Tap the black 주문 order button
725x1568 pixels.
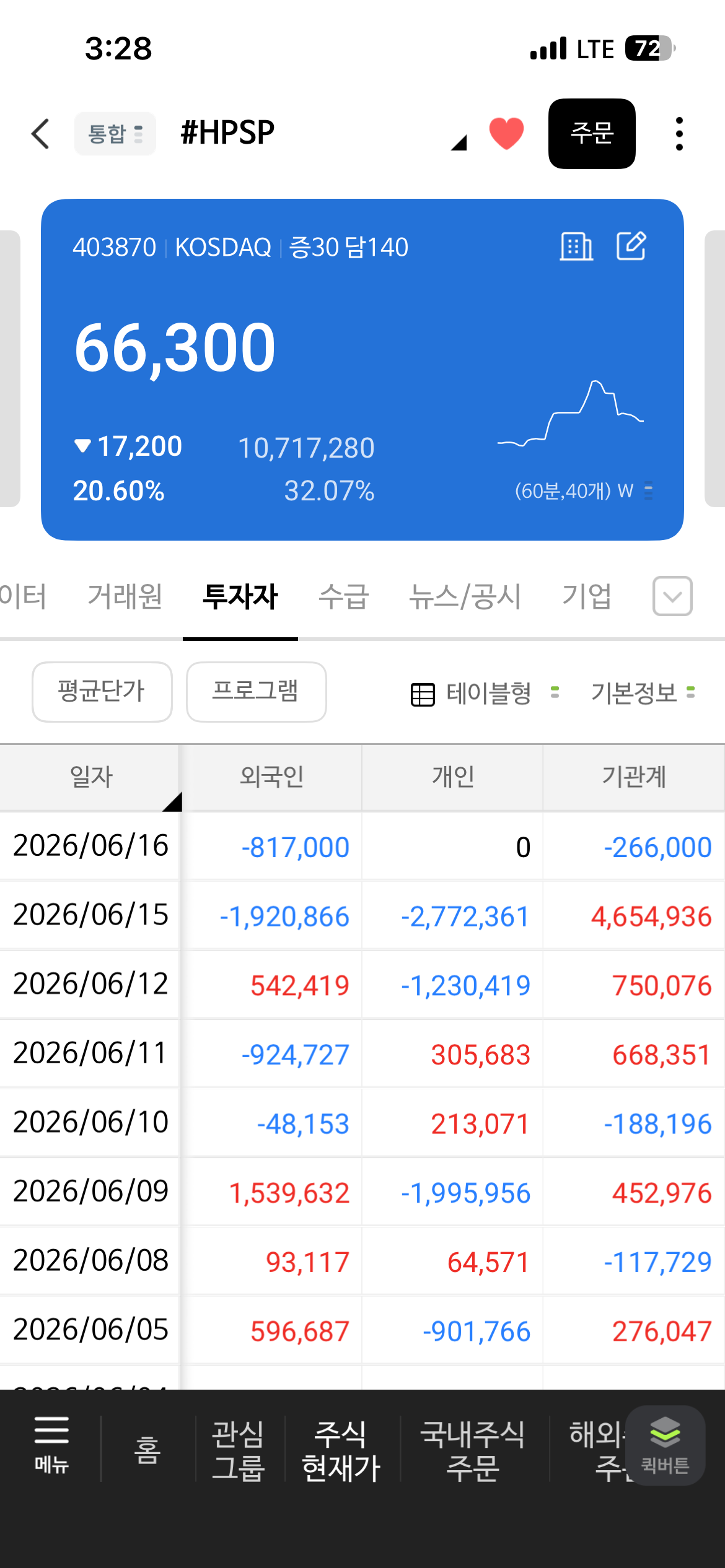coord(592,134)
